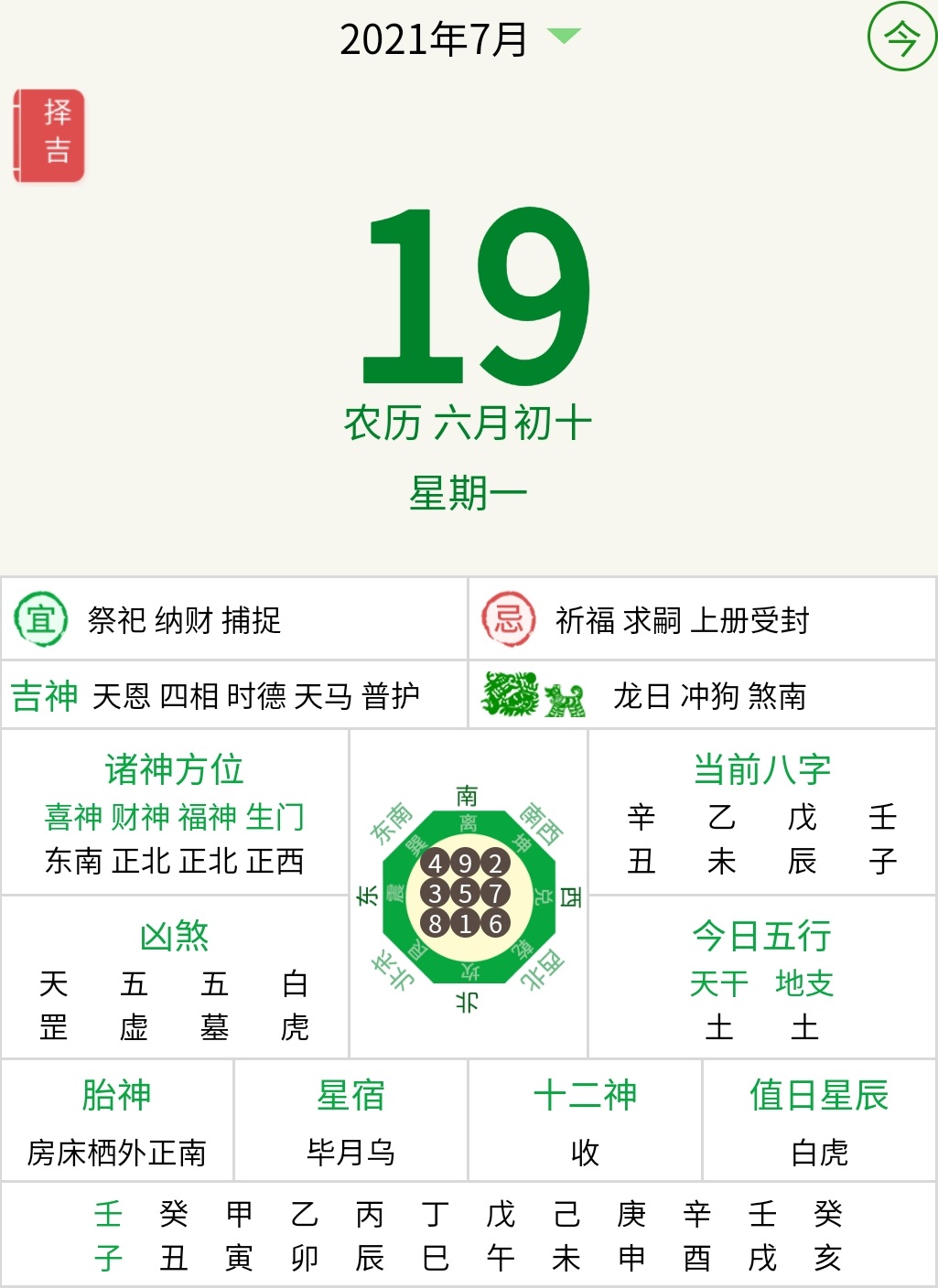
Task: Select the 丁巳 hour pillar
Action: (437, 1233)
